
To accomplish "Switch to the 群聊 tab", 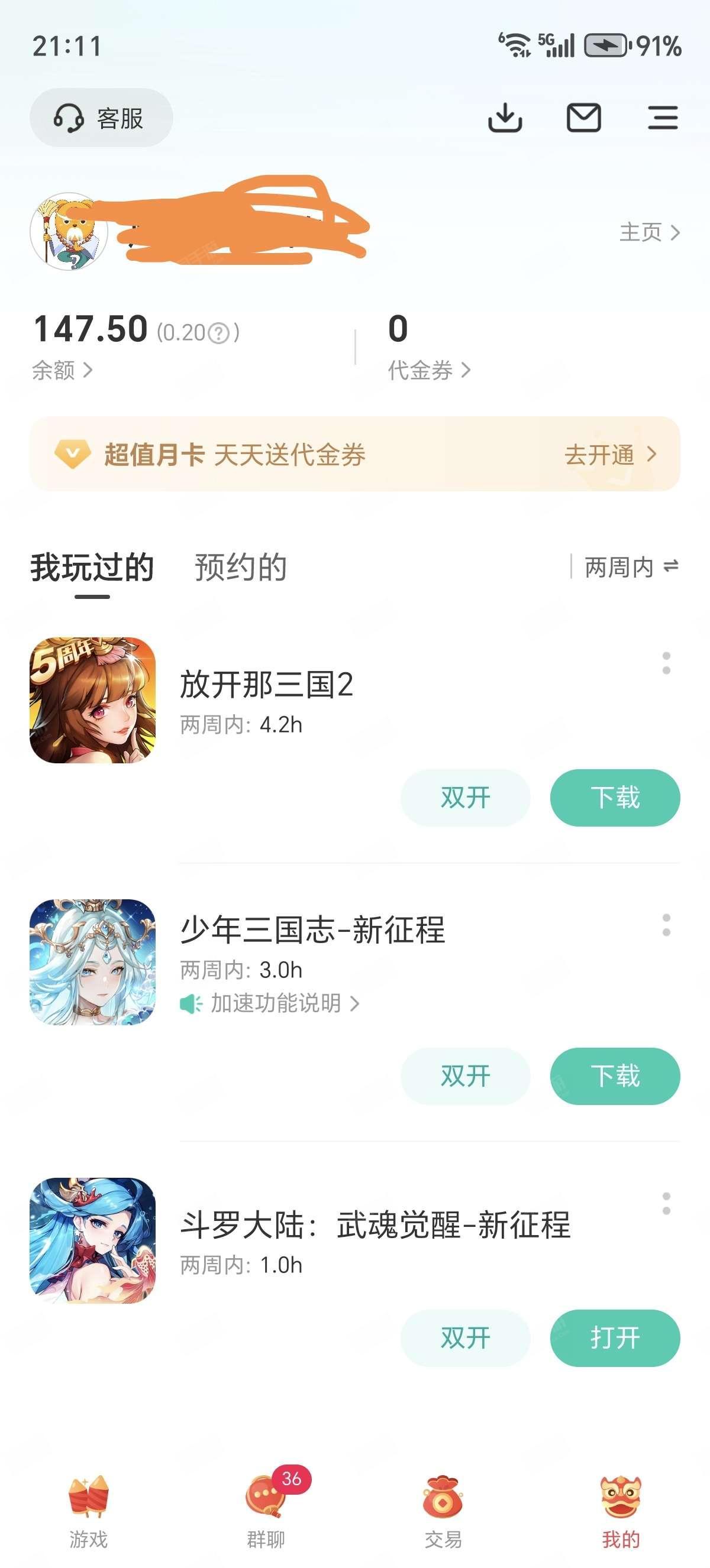I will coord(266,1511).
